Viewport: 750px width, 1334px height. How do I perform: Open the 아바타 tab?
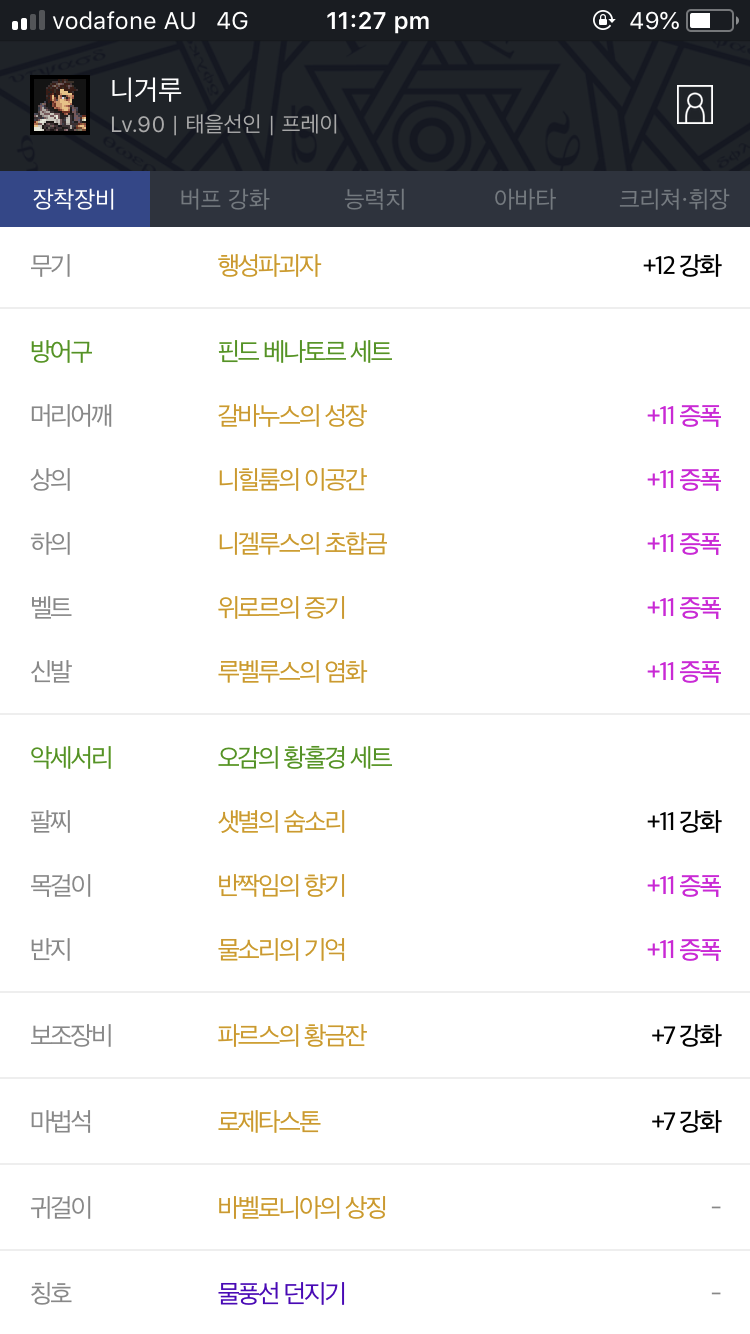point(525,199)
